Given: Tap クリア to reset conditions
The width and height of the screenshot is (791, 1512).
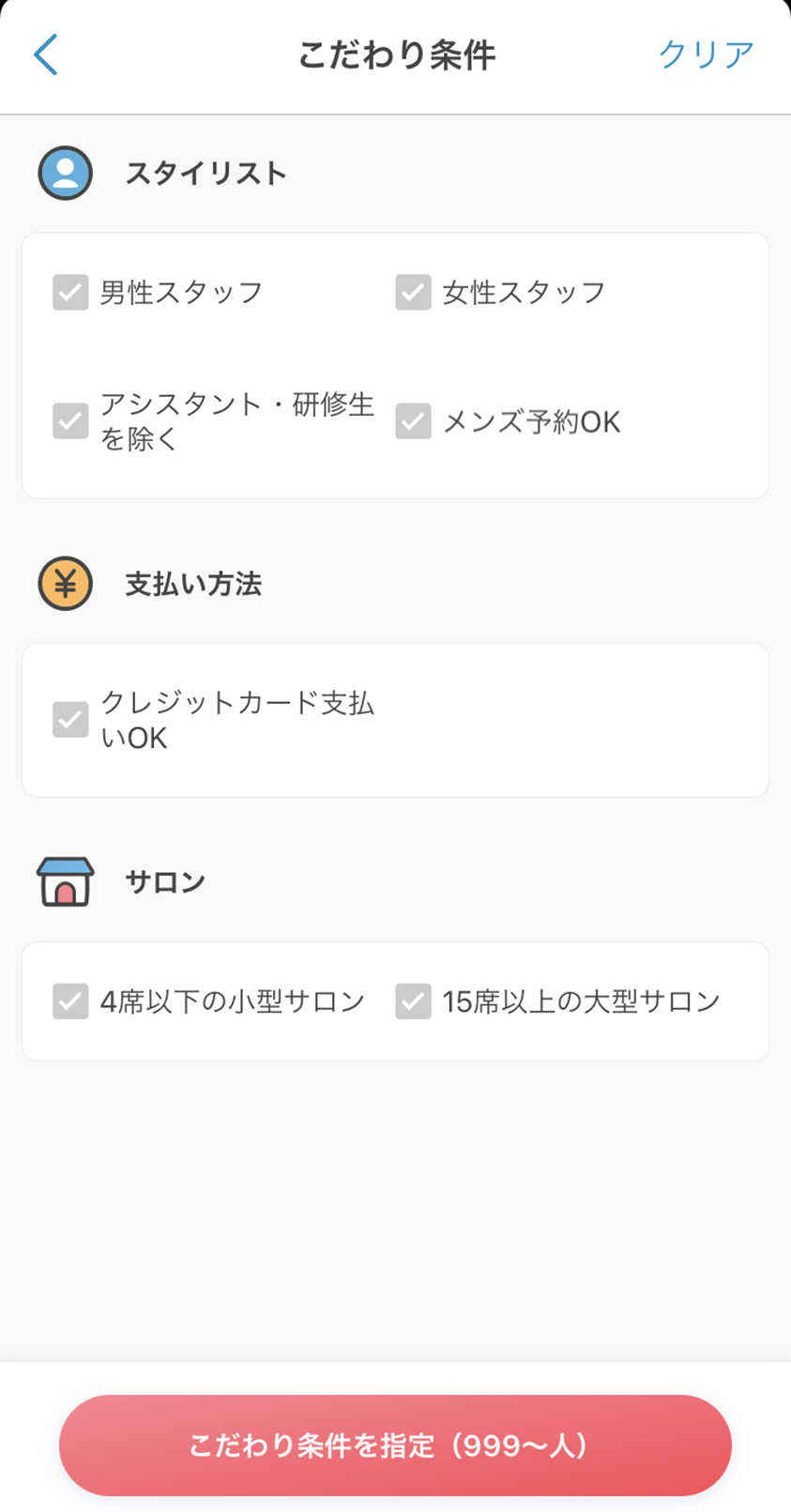Looking at the screenshot, I should pos(706,54).
